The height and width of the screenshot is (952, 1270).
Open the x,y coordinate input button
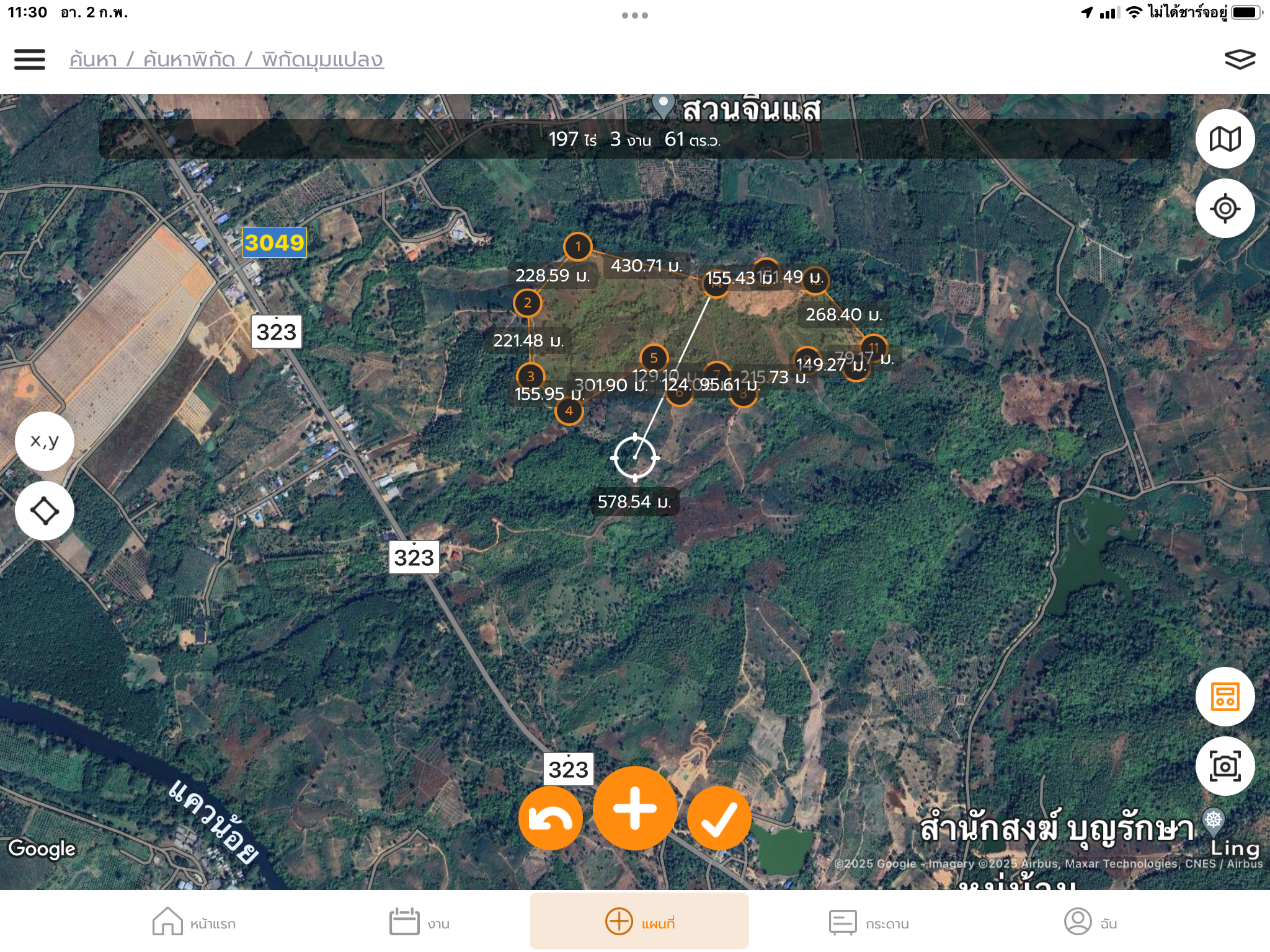click(45, 441)
